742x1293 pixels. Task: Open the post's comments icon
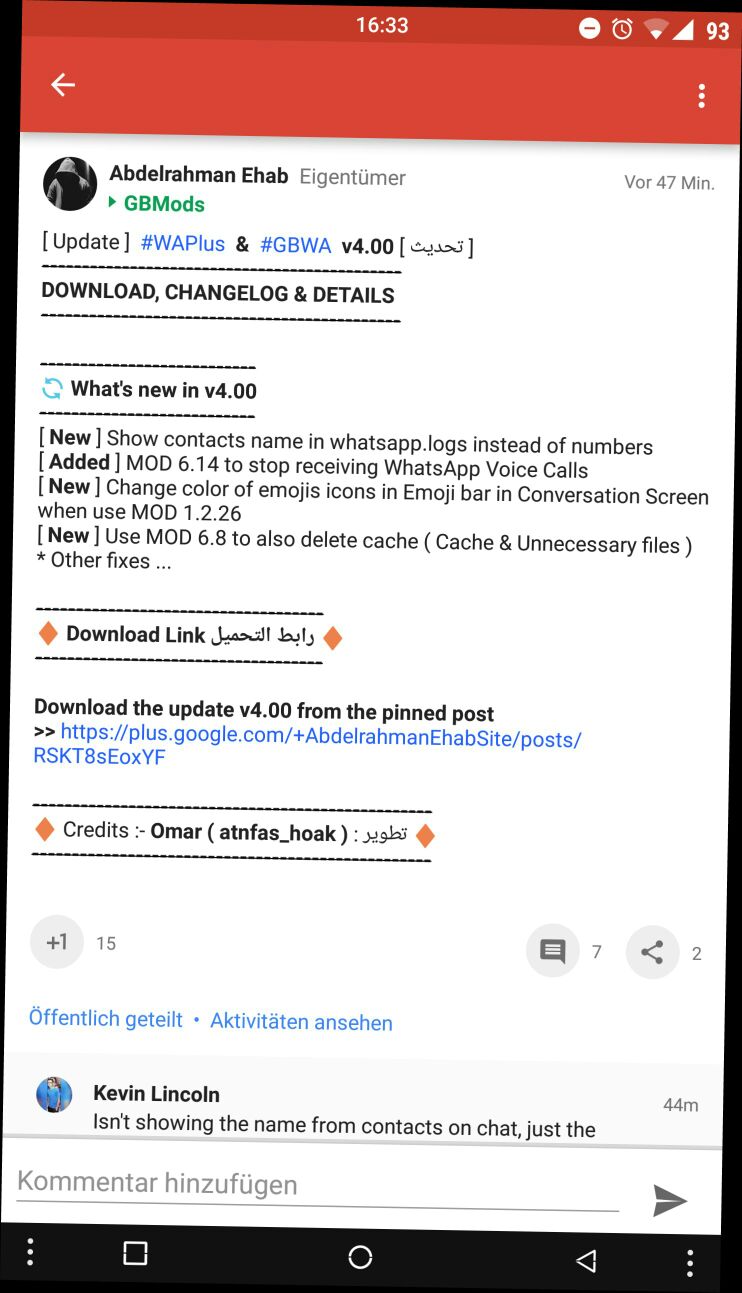pyautogui.click(x=552, y=951)
